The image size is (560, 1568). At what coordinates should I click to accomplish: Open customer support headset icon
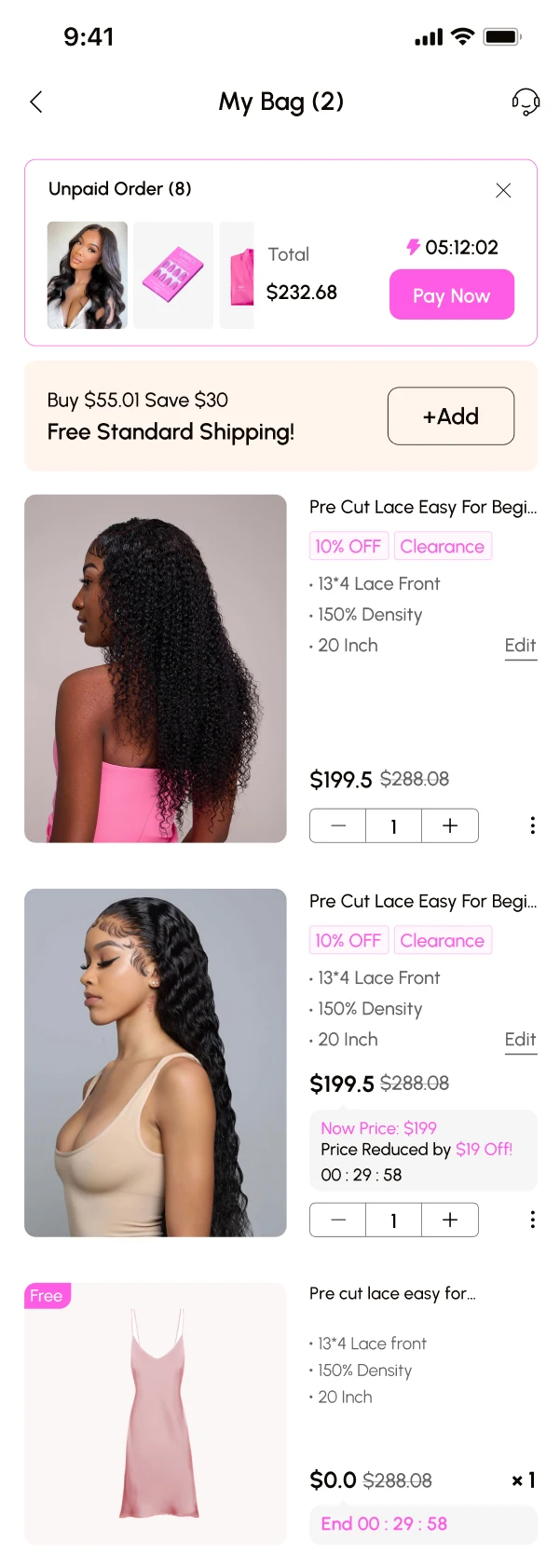click(526, 102)
